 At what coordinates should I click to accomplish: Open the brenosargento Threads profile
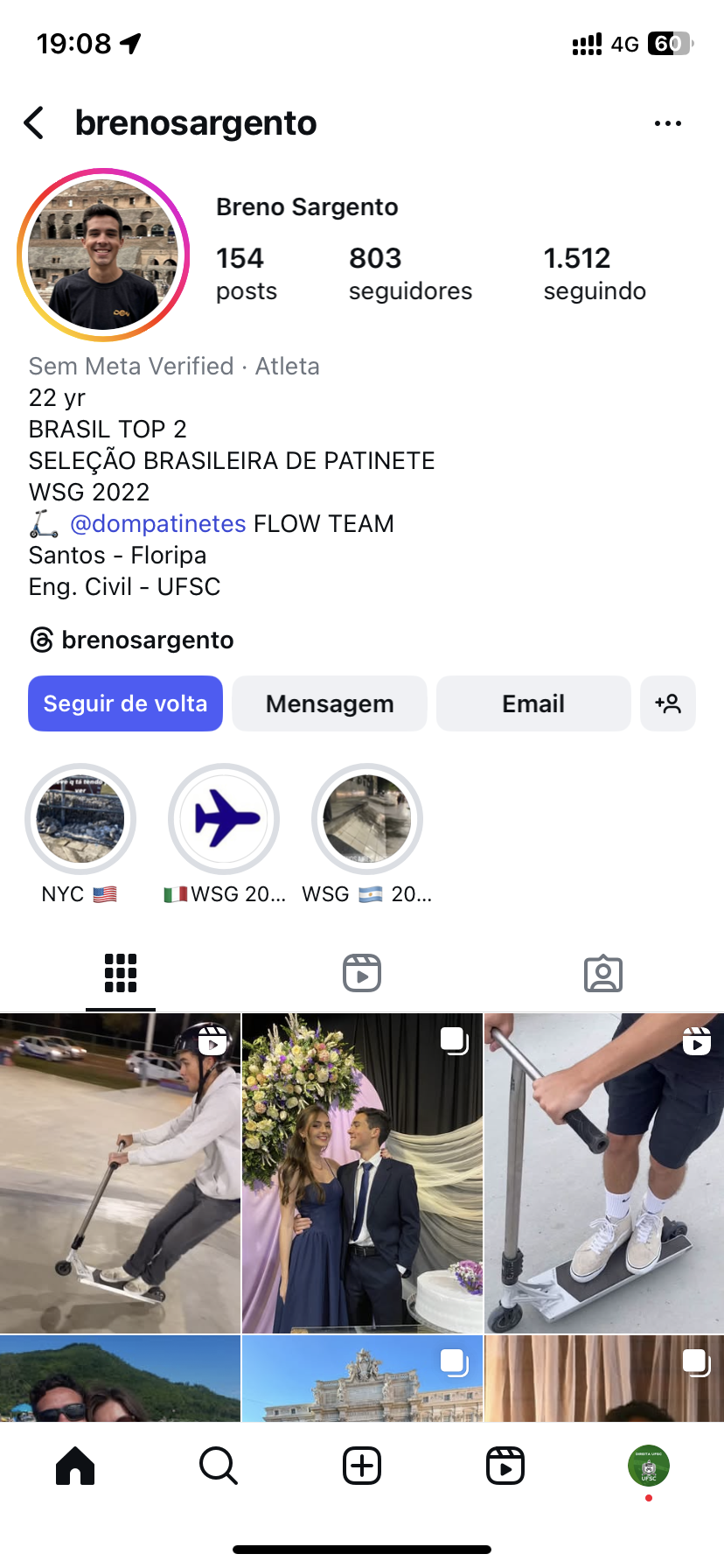click(131, 640)
